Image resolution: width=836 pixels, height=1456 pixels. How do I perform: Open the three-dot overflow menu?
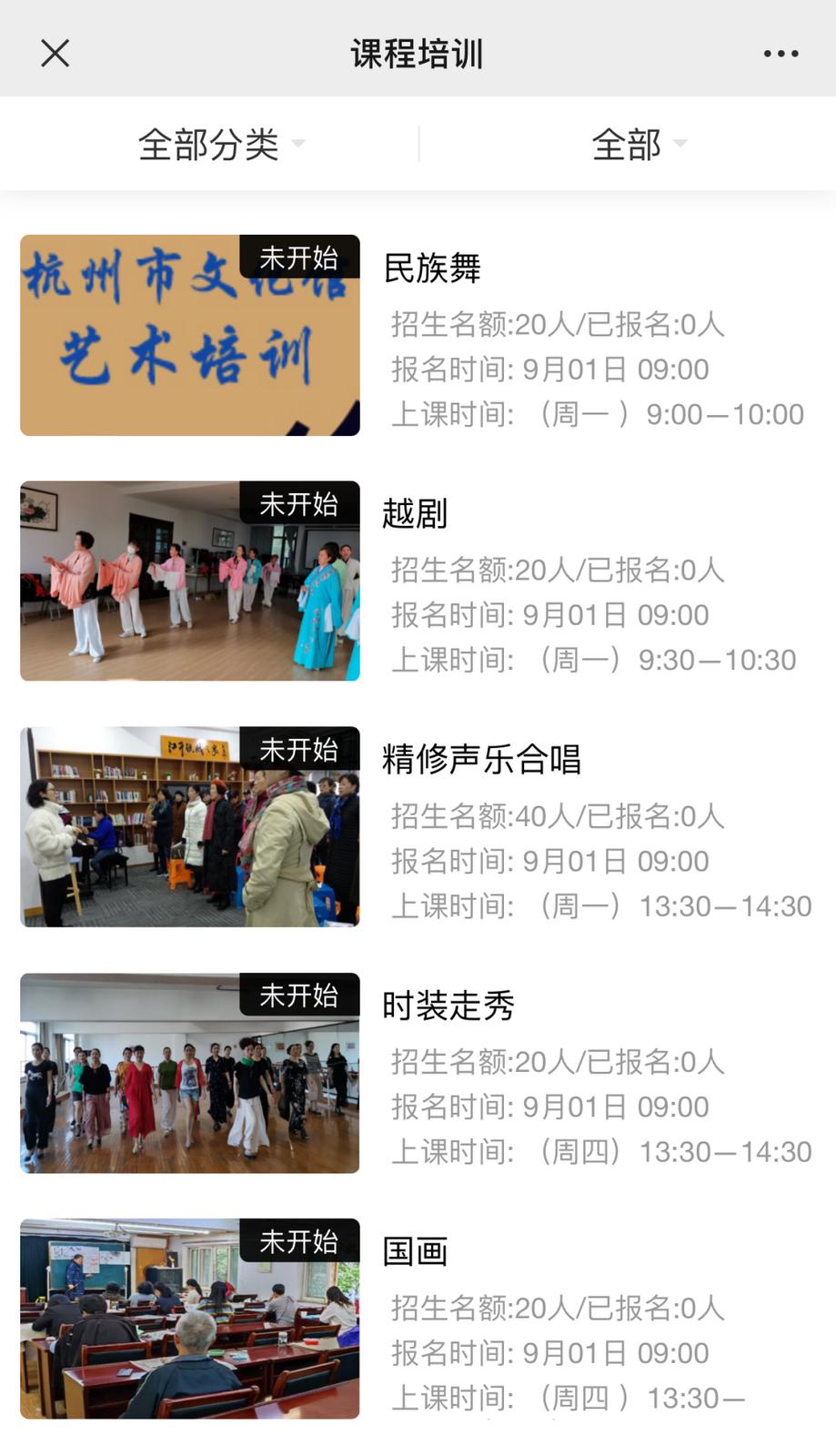(781, 54)
